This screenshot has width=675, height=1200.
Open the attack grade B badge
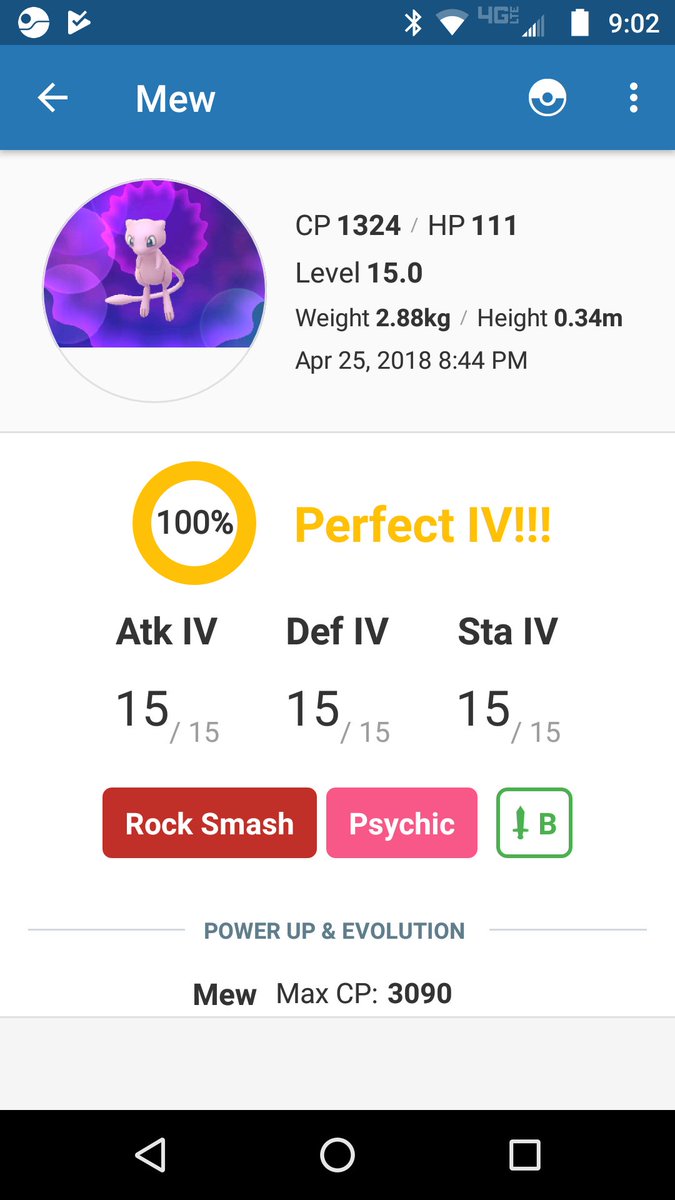(534, 823)
